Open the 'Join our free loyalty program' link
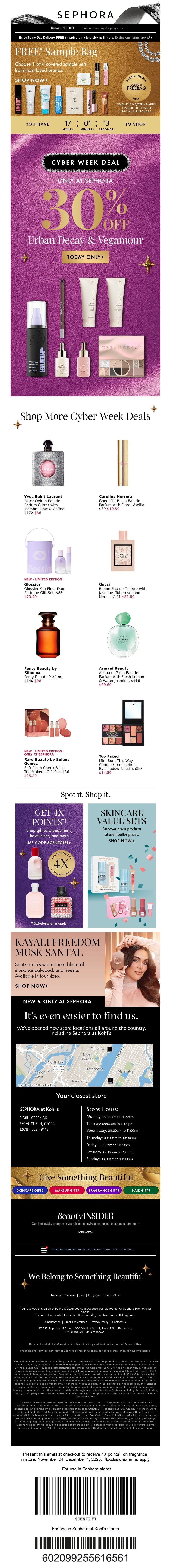The image size is (171, 1568). [103, 28]
